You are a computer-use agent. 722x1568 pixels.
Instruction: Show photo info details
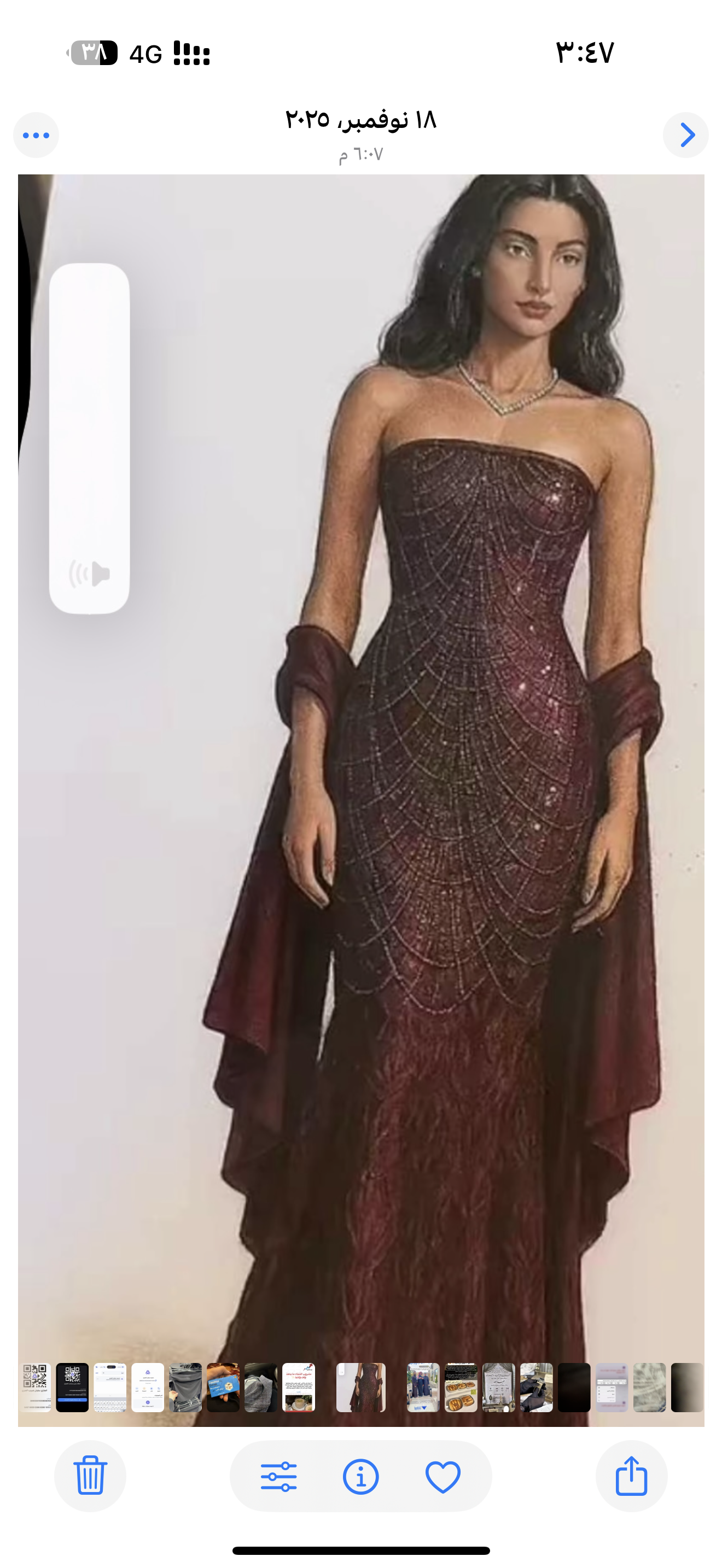360,1476
